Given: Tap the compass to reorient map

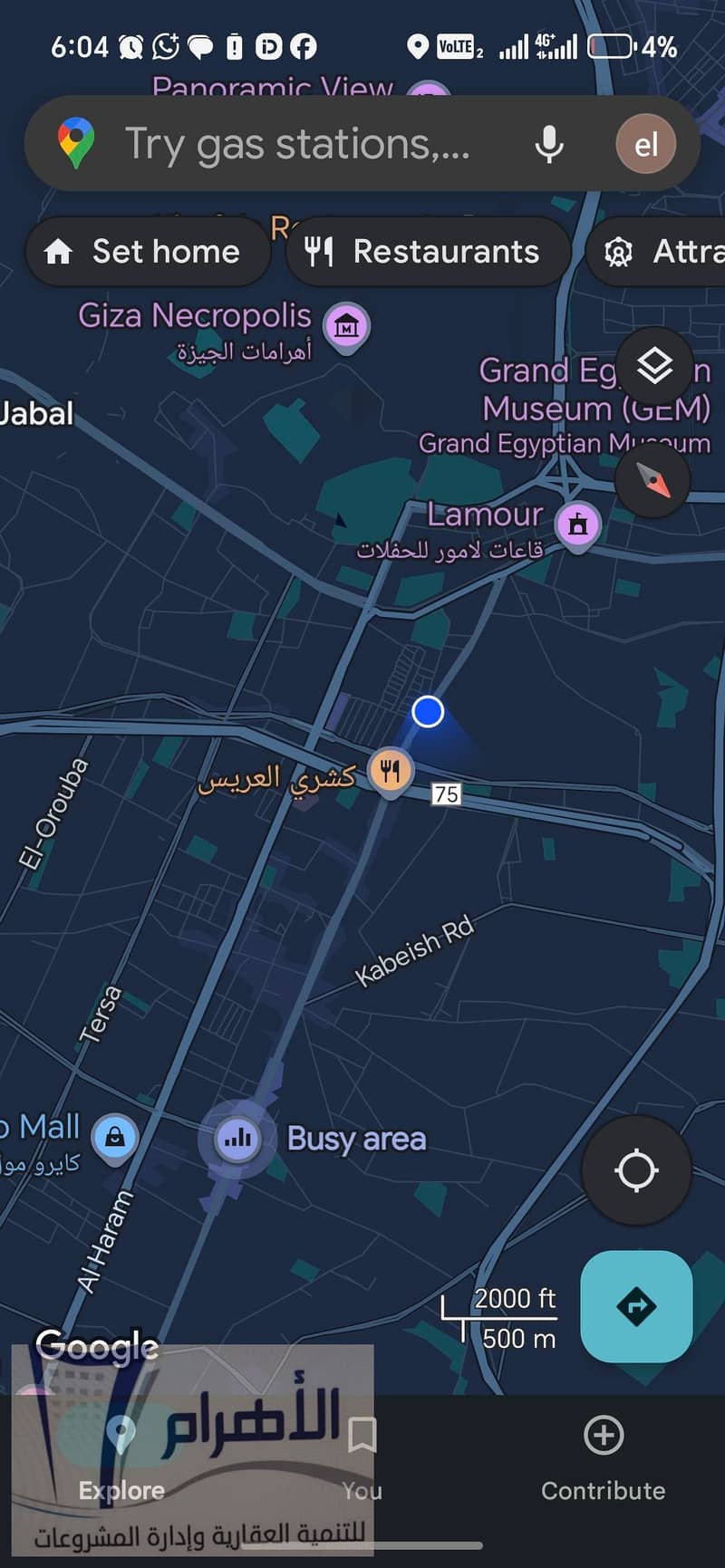Looking at the screenshot, I should pos(653,480).
